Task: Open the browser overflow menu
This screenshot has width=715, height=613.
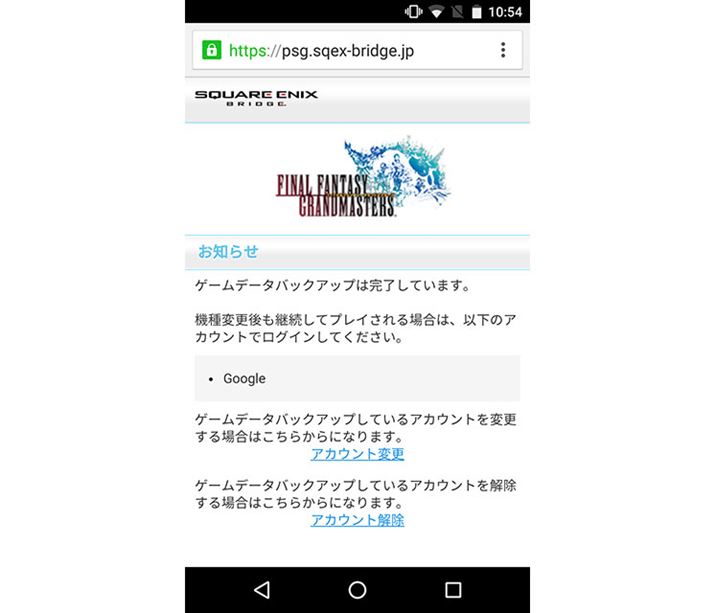Action: pos(502,50)
